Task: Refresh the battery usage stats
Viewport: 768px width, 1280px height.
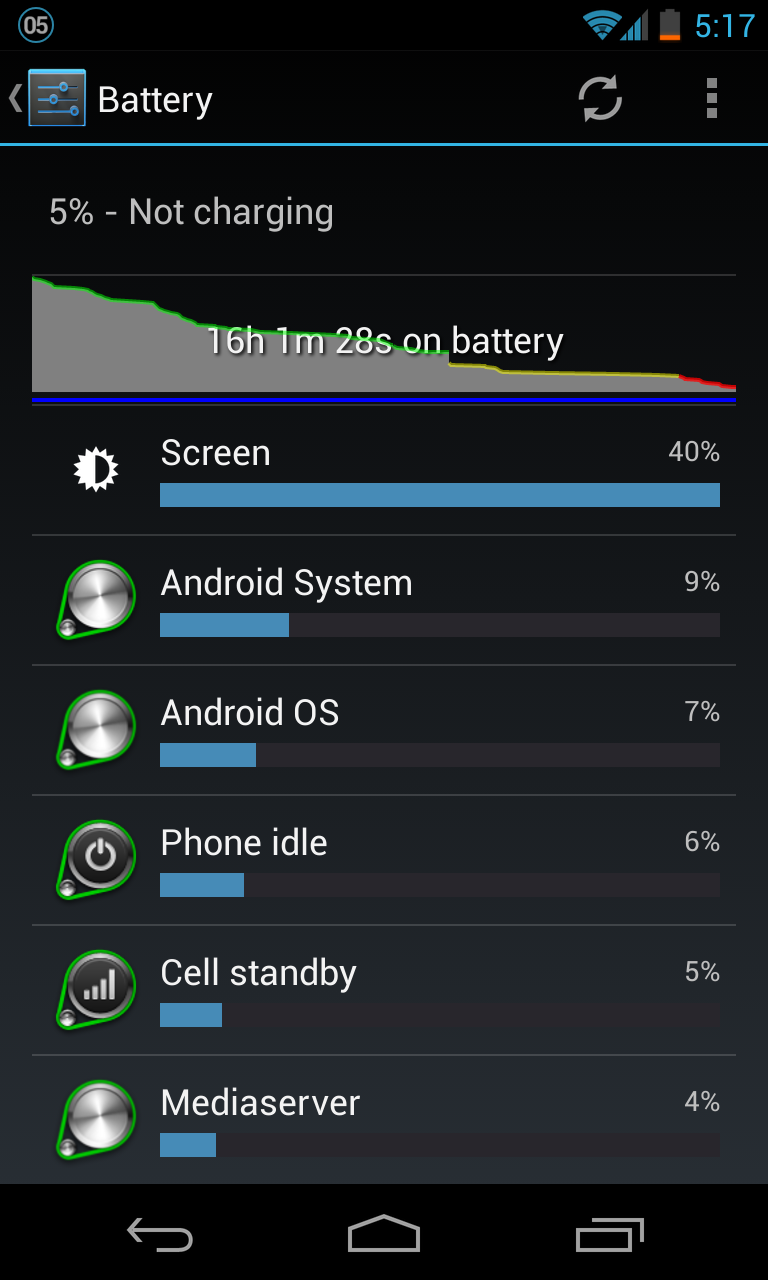Action: (x=600, y=99)
